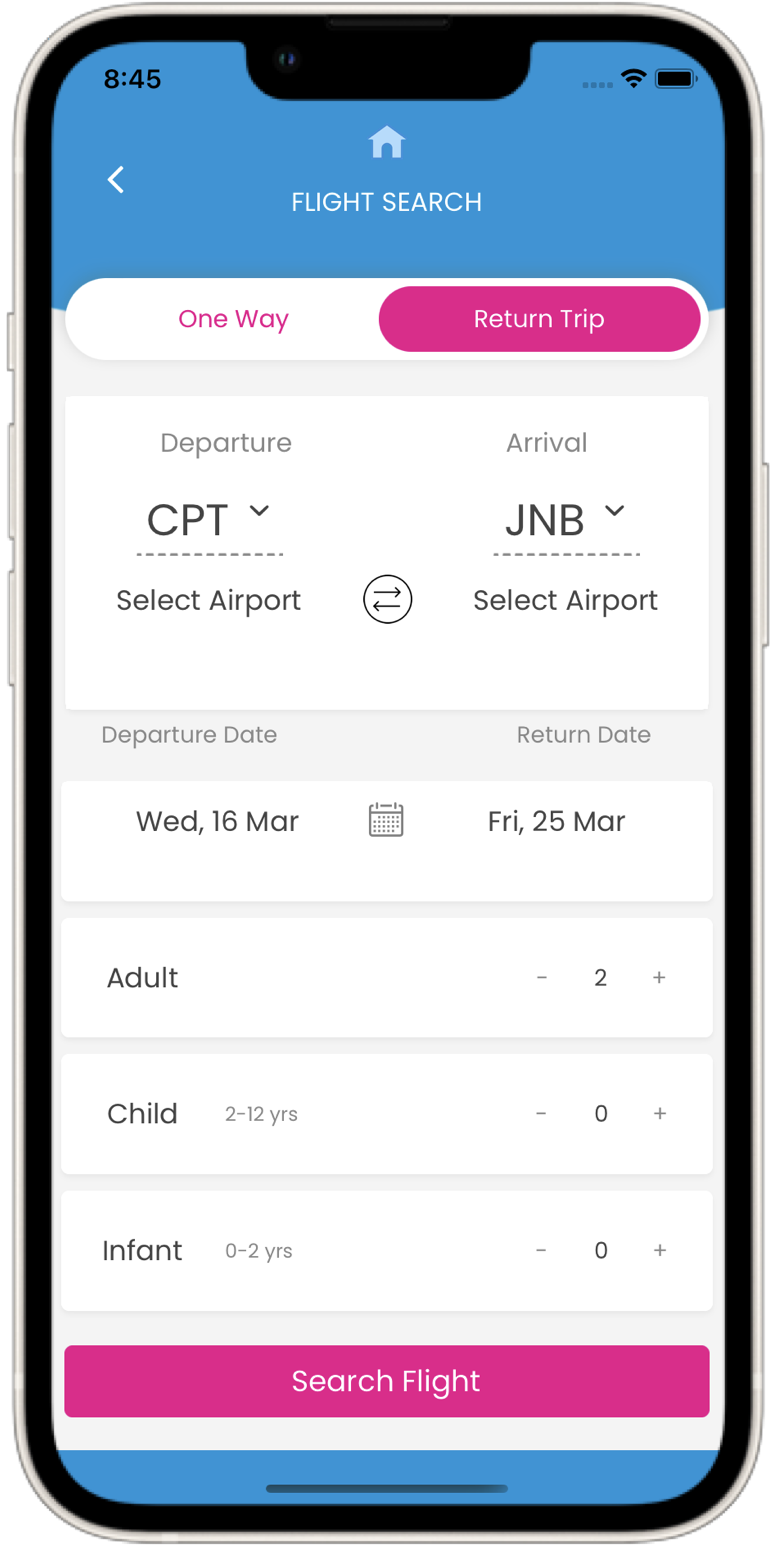774x1546 pixels.
Task: Open the calendar icon
Action: [386, 820]
